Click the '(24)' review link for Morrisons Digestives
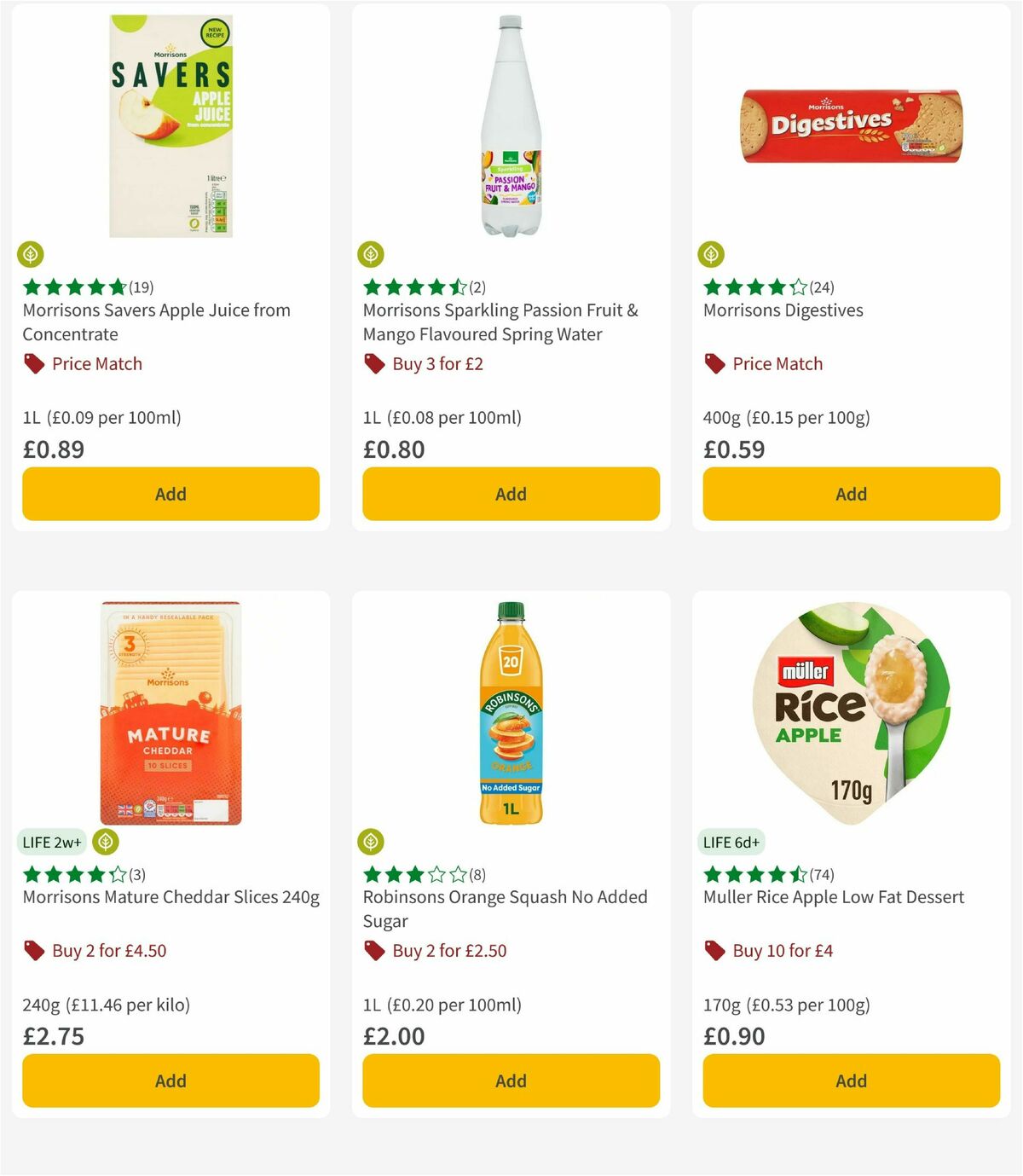Image resolution: width=1023 pixels, height=1176 pixels. tap(822, 287)
